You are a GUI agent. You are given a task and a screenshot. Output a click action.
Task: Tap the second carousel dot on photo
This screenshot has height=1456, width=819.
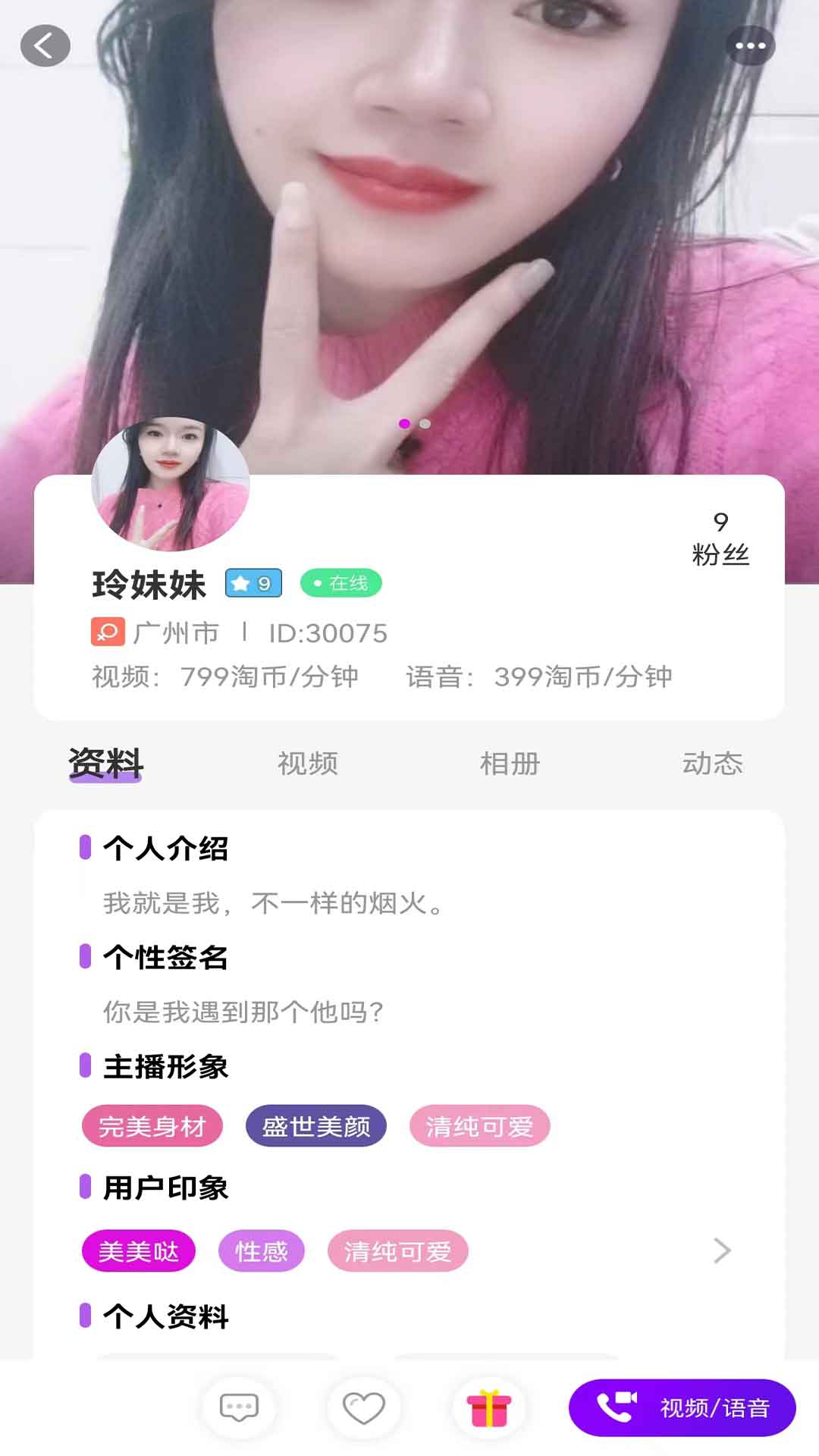(x=425, y=424)
